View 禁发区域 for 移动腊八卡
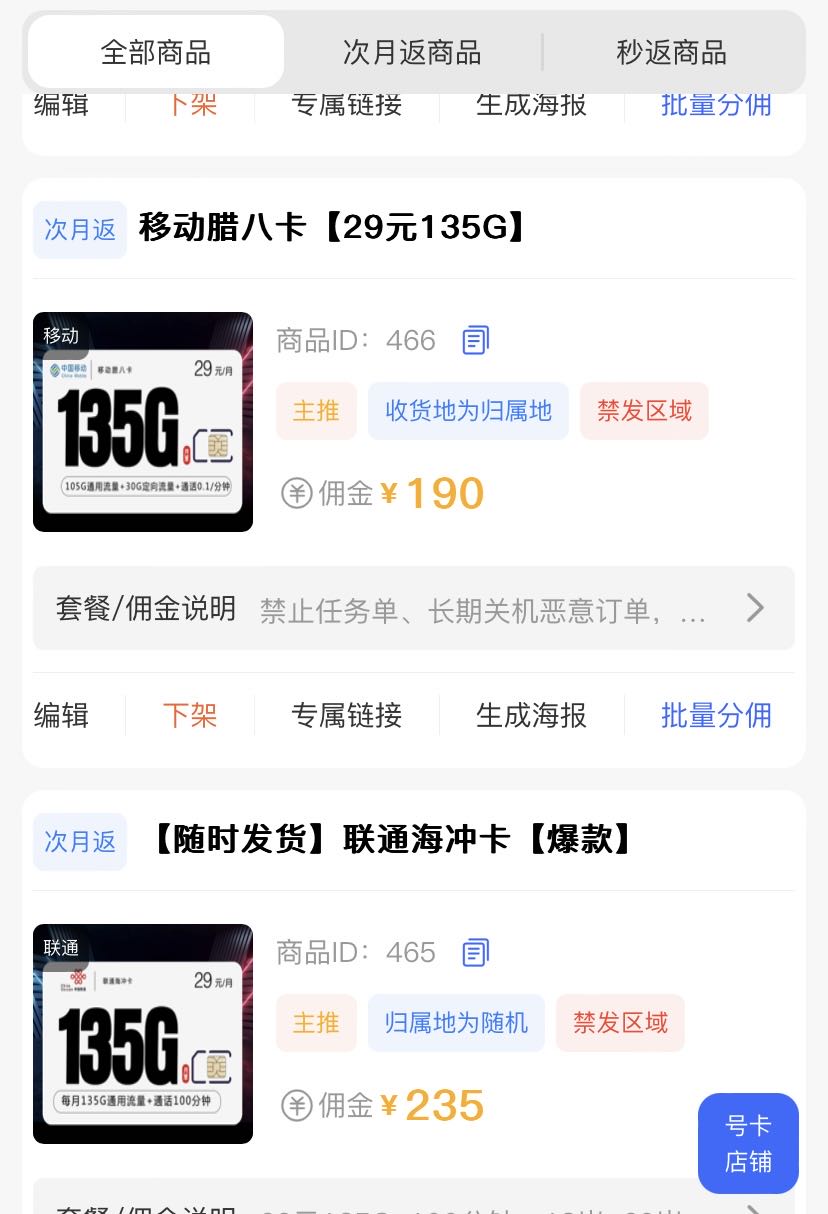Image resolution: width=828 pixels, height=1214 pixels. (644, 411)
